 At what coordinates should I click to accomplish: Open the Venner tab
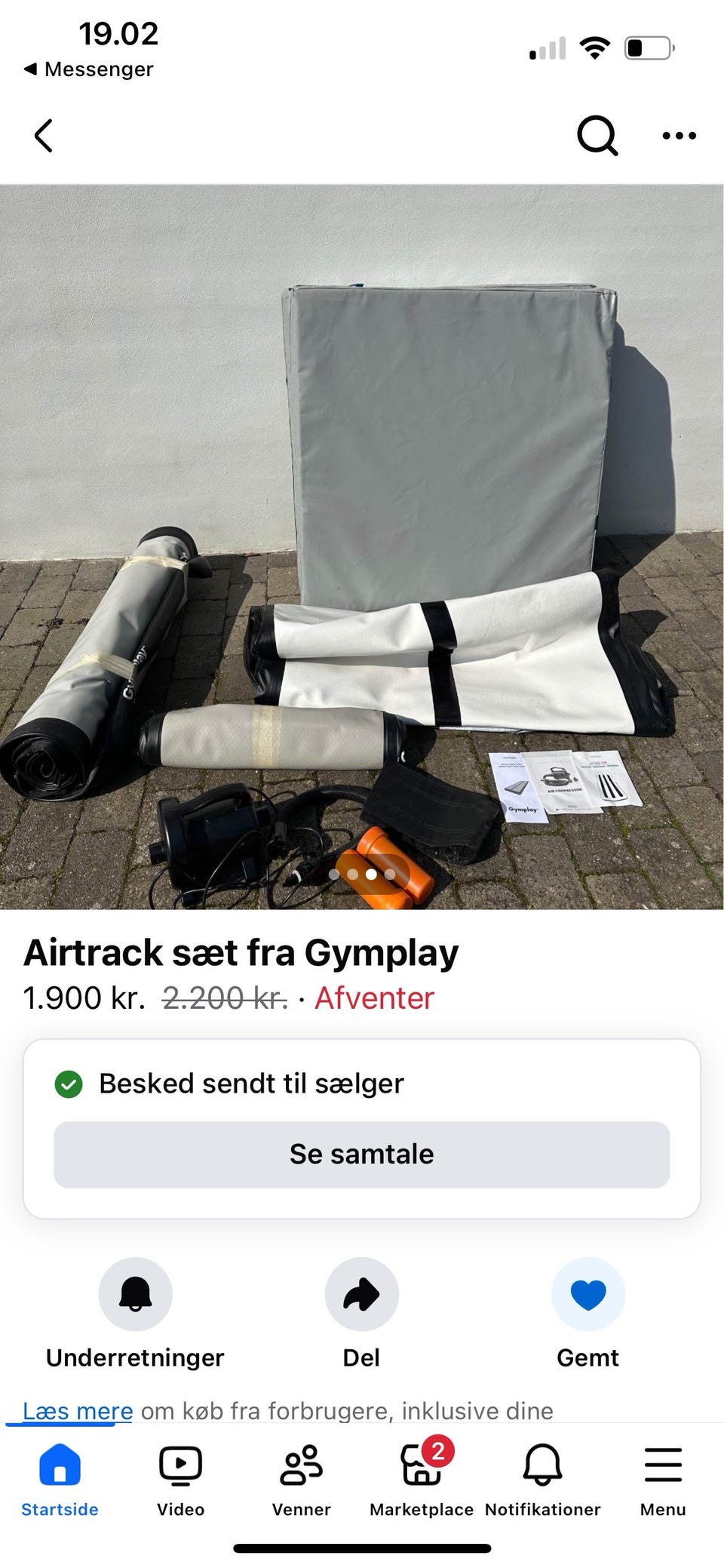[x=301, y=1480]
